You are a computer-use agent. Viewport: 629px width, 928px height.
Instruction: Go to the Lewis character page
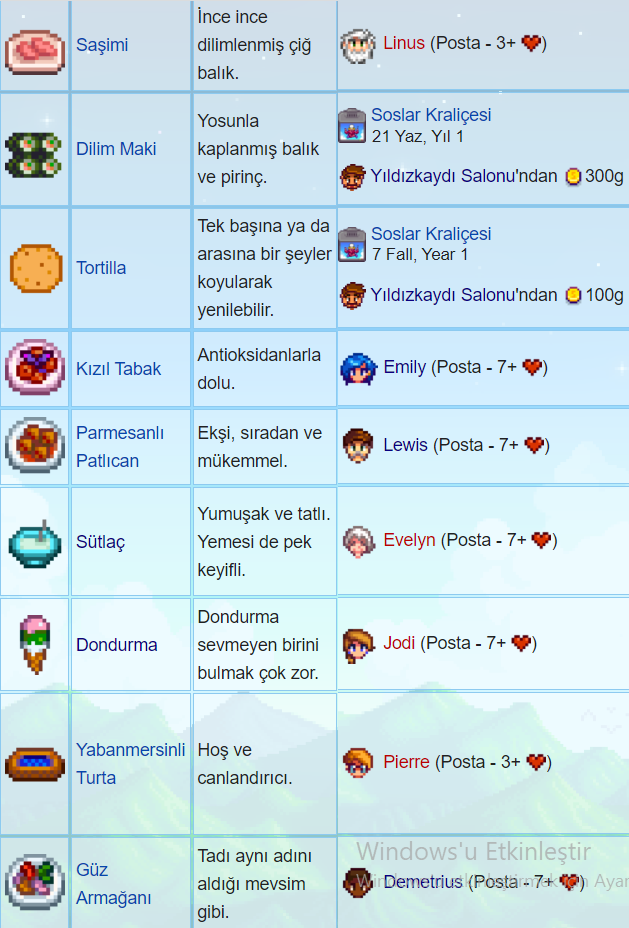(405, 445)
